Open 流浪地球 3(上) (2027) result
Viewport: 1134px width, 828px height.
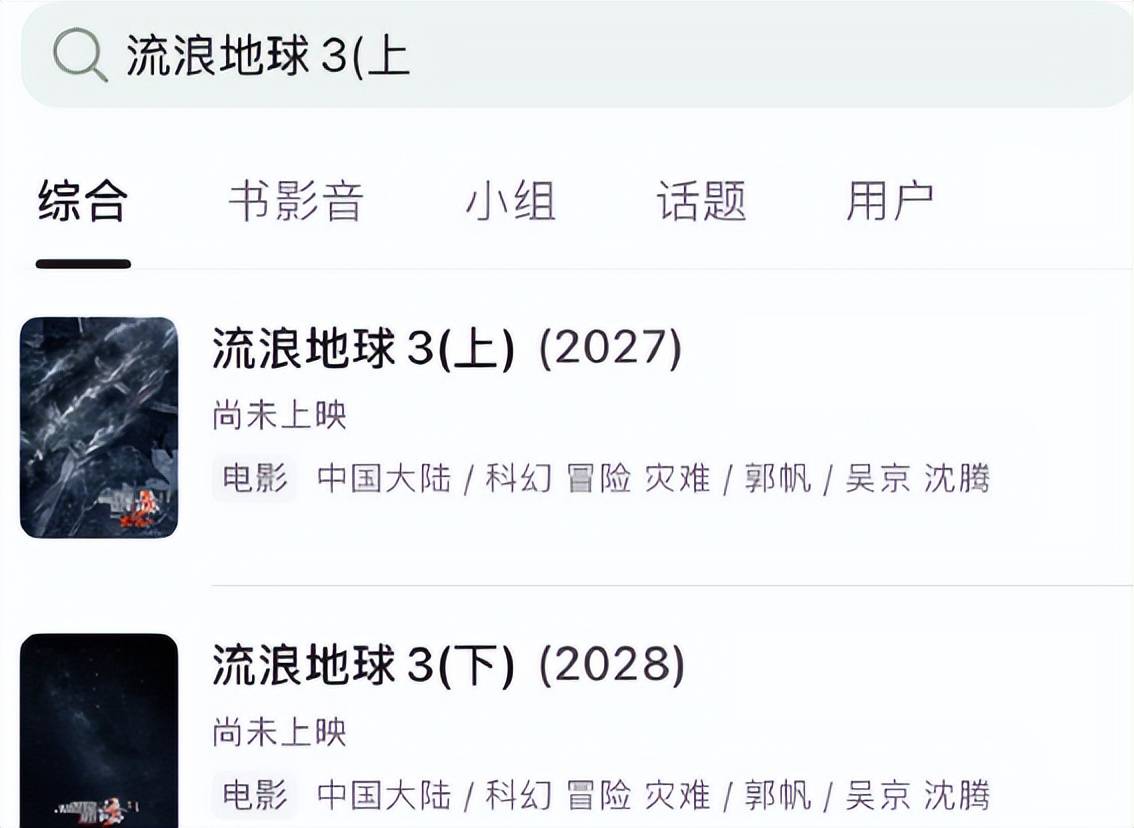[446, 350]
